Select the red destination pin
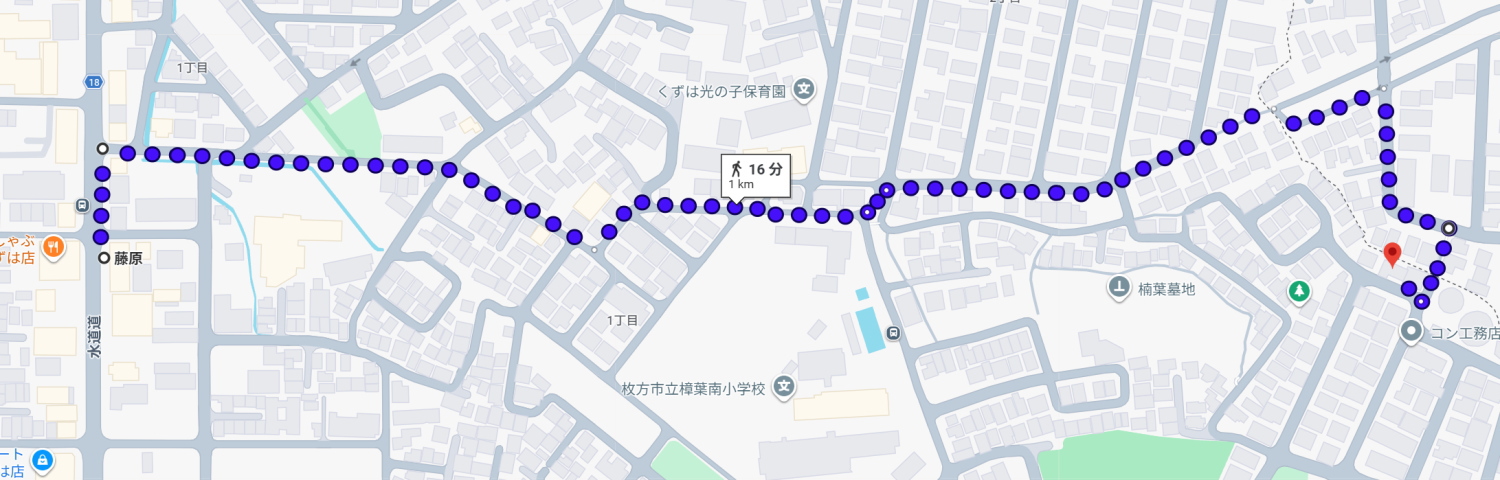Viewport: 1500px width, 480px height. pos(1390,254)
